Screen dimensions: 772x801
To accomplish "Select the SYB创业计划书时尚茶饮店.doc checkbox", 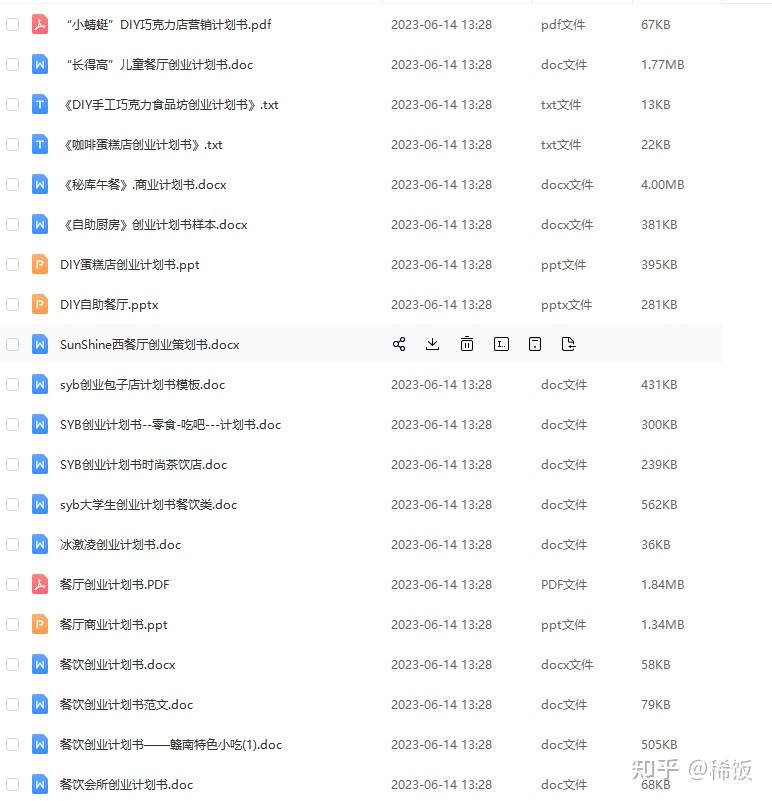I will (13, 464).
